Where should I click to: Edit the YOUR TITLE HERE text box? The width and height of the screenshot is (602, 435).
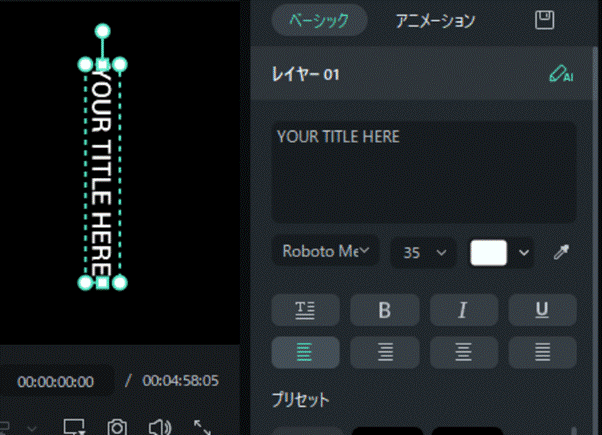click(424, 171)
